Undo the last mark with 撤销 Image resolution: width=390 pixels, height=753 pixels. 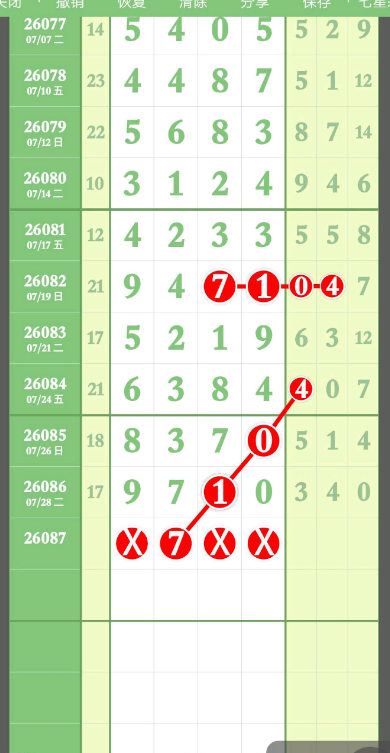click(x=70, y=3)
